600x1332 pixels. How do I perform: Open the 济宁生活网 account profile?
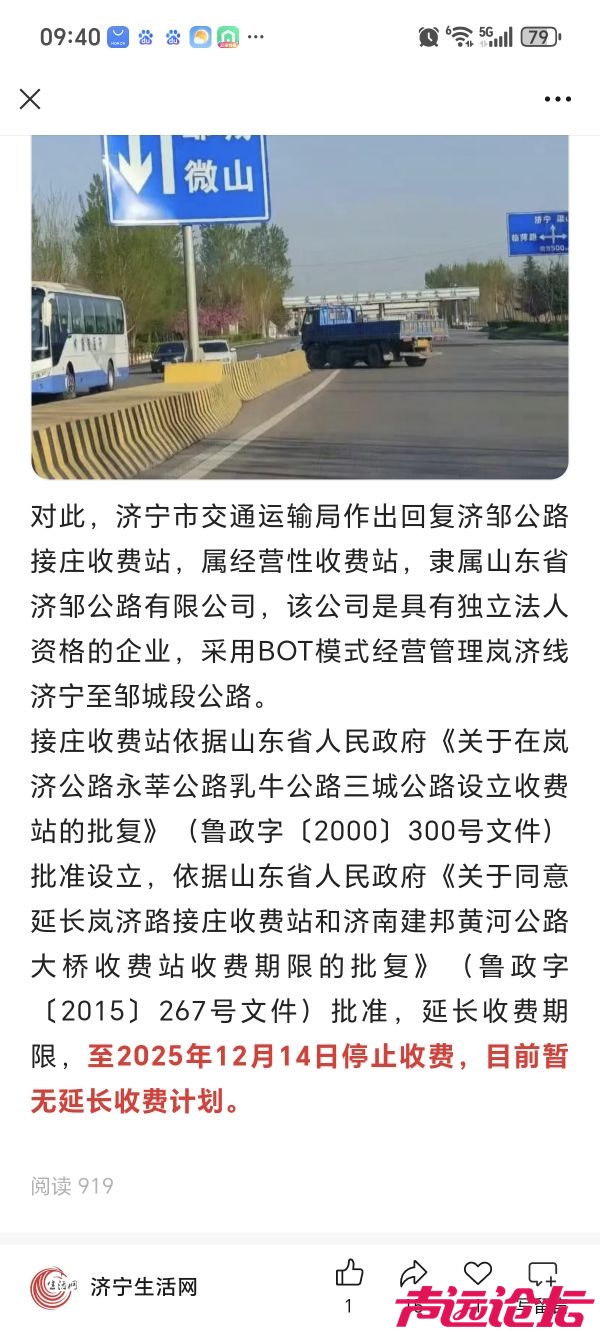click(x=113, y=1287)
